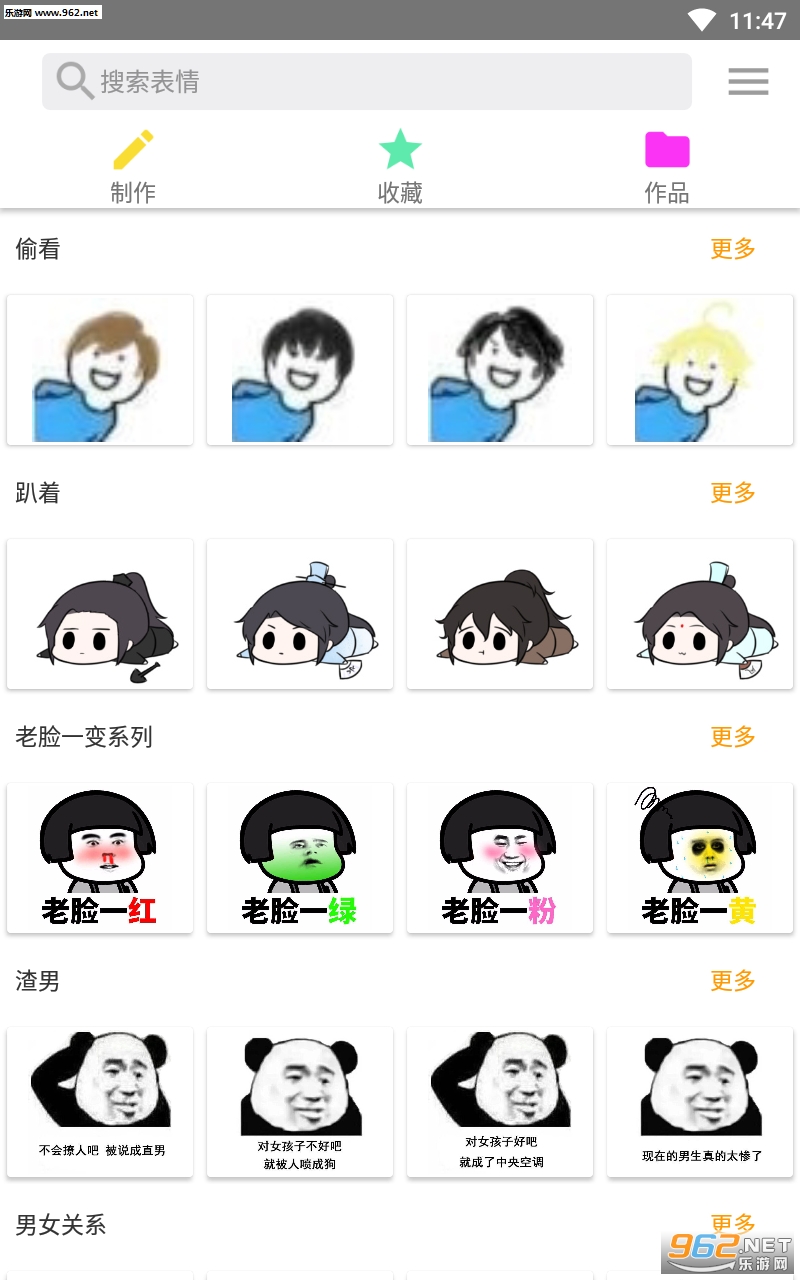The width and height of the screenshot is (800, 1280).
Task: Choose the 老脸一绿 sticker
Action: (300, 858)
